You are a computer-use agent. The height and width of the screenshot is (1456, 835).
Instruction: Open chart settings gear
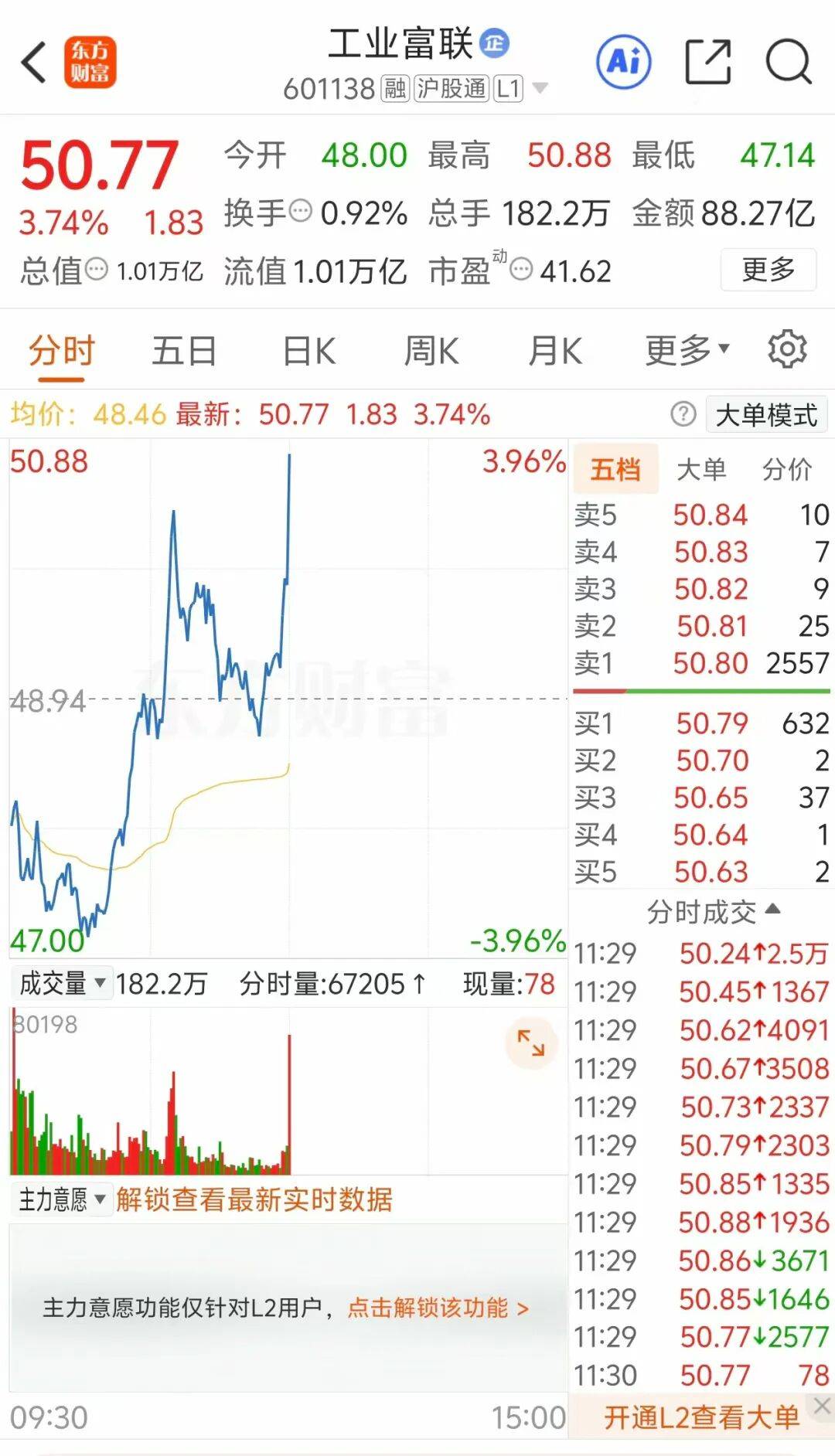[x=787, y=349]
